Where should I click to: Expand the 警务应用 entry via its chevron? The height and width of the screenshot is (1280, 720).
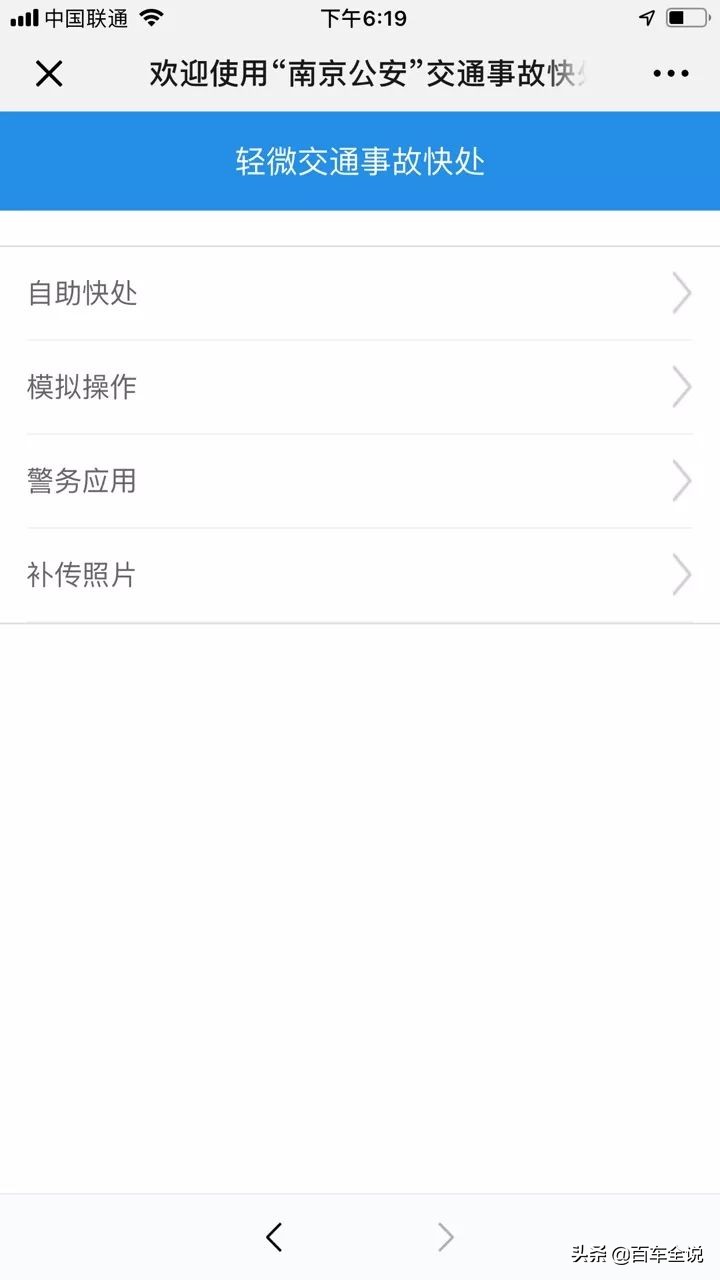pos(682,481)
